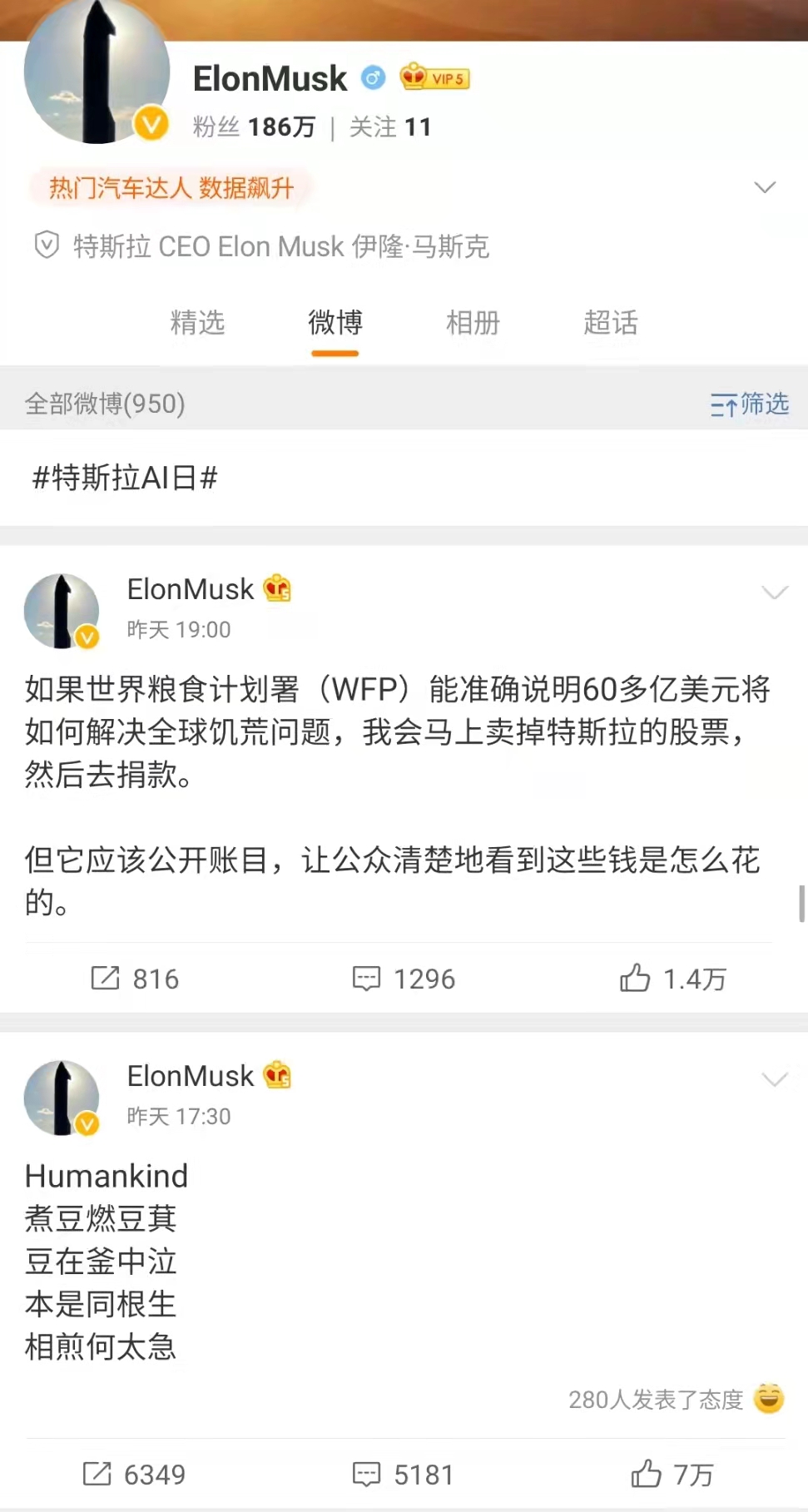The width and height of the screenshot is (808, 1512).
Task: View the 关注 11 following list
Action: (x=390, y=127)
